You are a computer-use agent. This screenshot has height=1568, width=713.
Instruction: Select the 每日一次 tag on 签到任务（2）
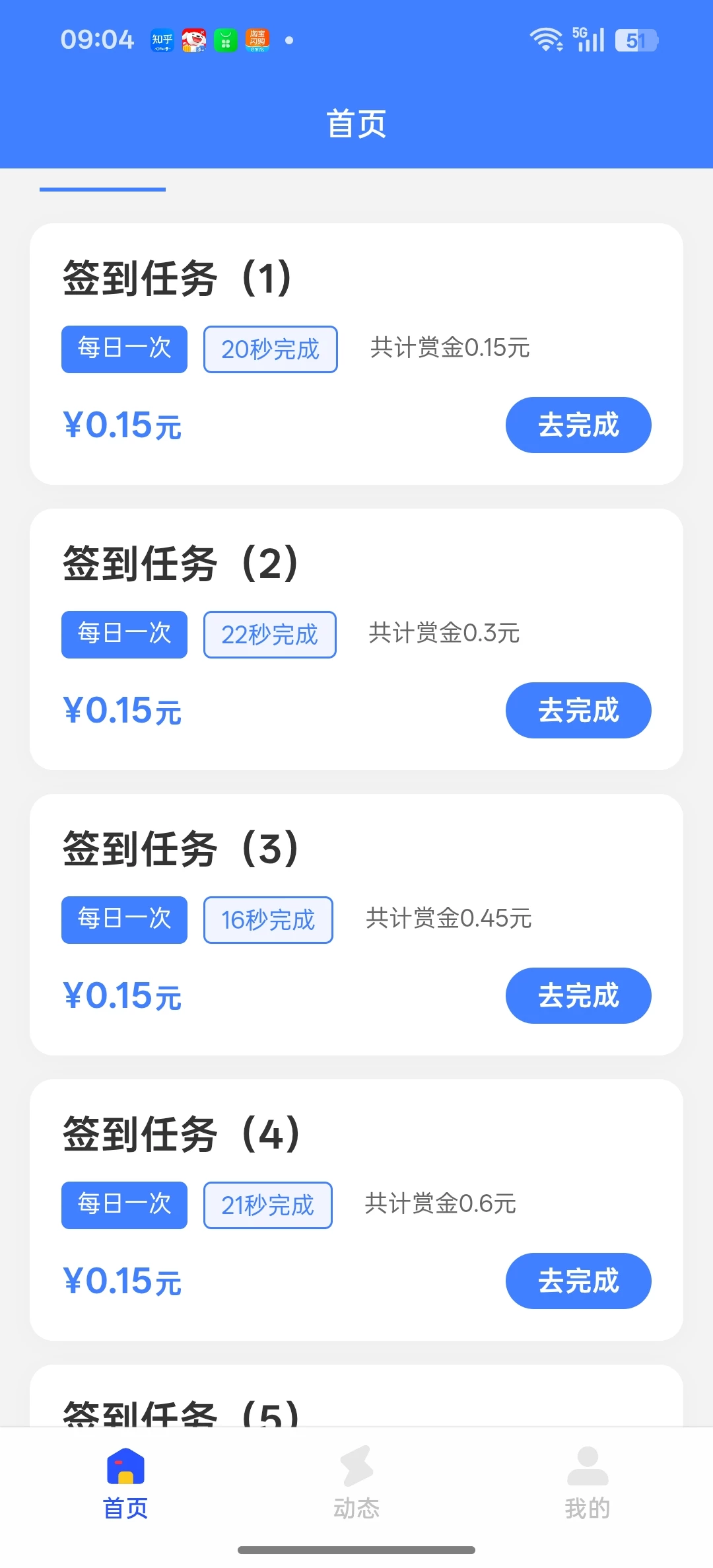pos(123,635)
